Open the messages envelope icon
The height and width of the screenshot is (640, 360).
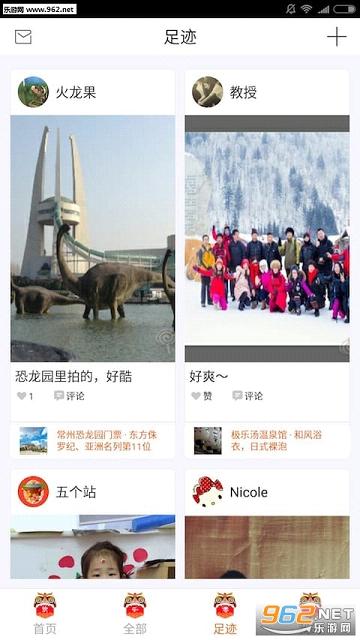click(23, 37)
